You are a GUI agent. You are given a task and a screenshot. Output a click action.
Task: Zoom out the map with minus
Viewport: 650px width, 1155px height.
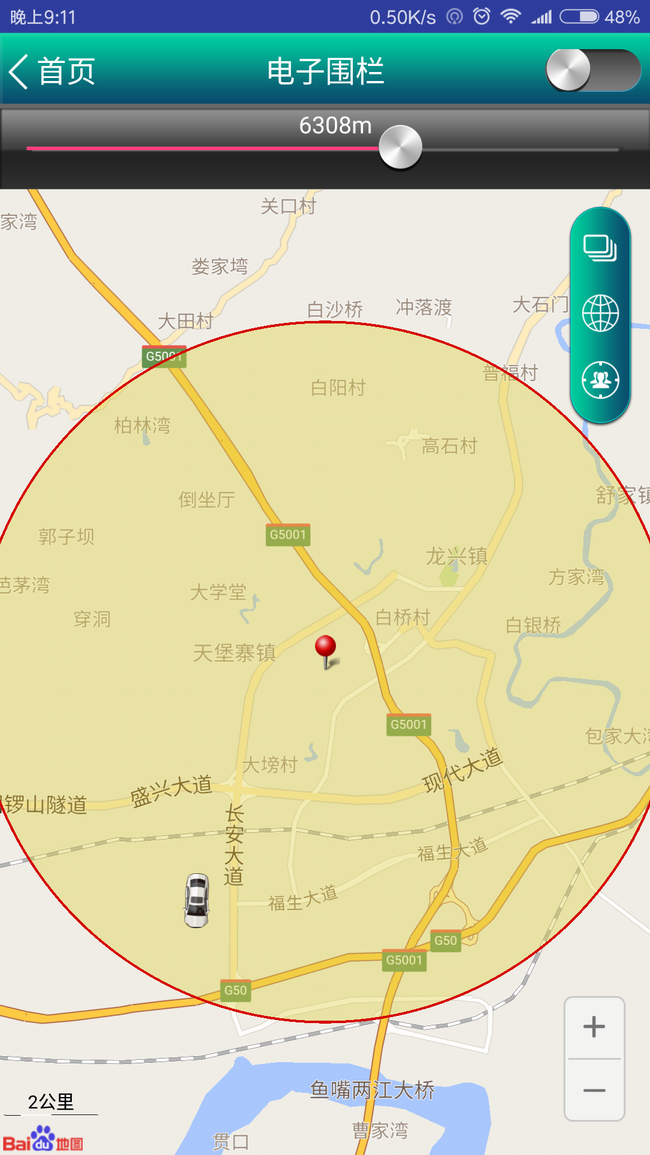(594, 1090)
